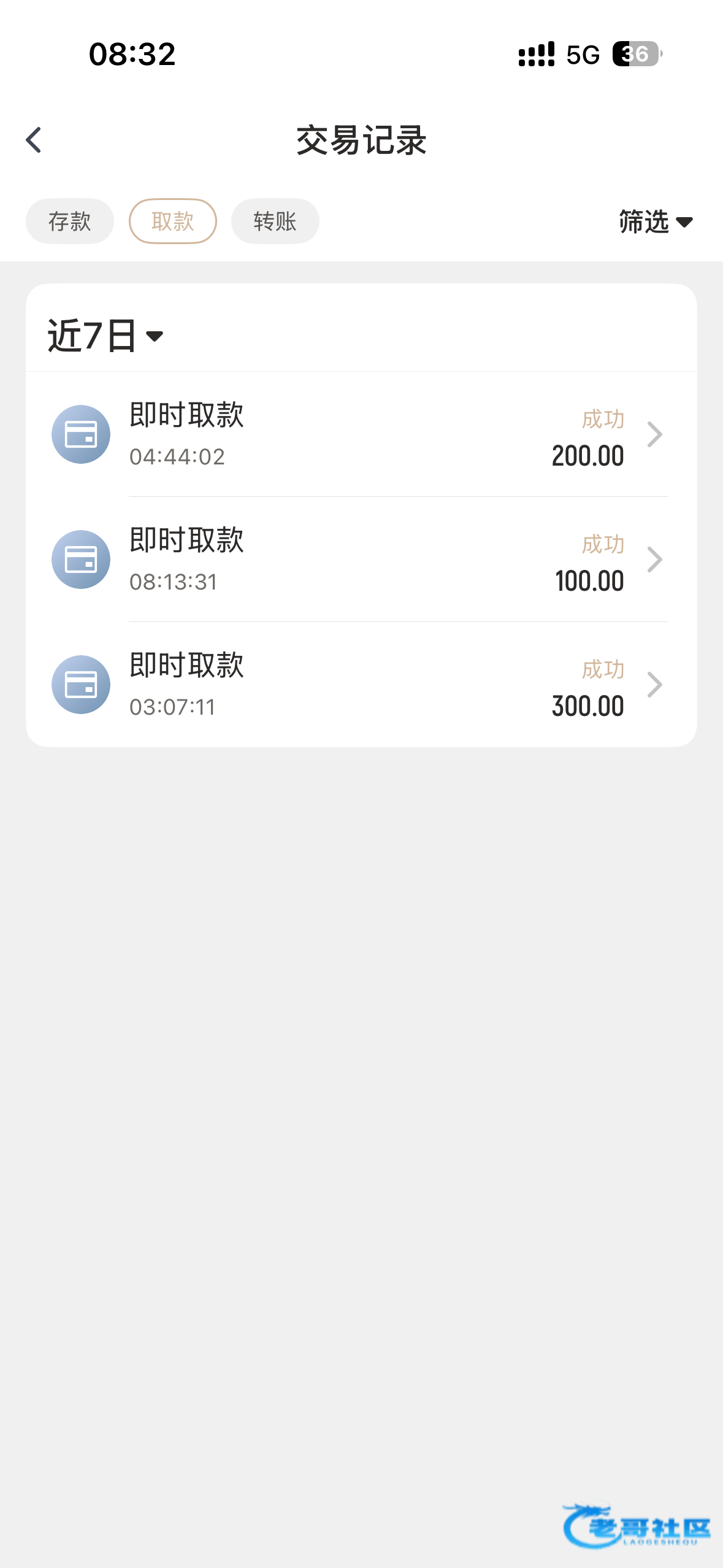The width and height of the screenshot is (723, 1568).
Task: Go back from the 交易记录 page
Action: 34,140
